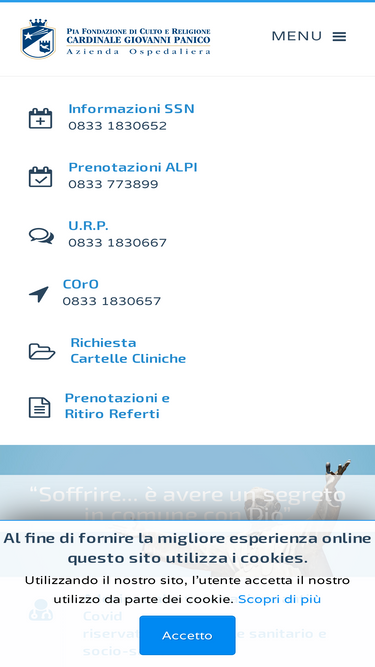Open Richiesta Cartelle Cliniche

[x=128, y=351]
